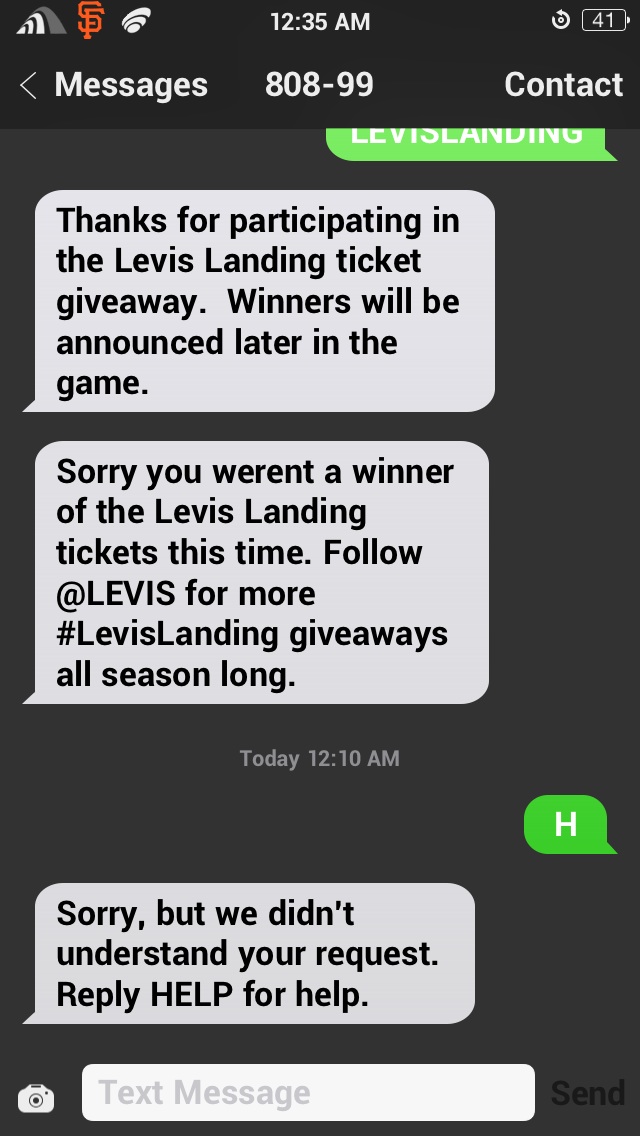Image resolution: width=640 pixels, height=1136 pixels.
Task: Go back to Messages list
Action: [x=112, y=85]
